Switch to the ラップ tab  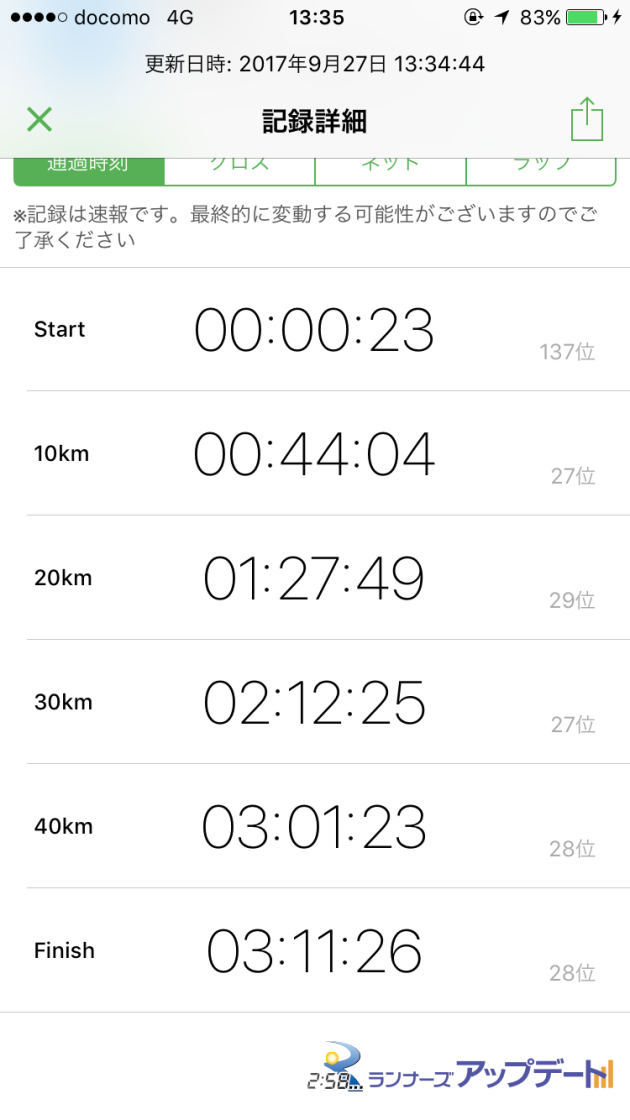[x=541, y=171]
